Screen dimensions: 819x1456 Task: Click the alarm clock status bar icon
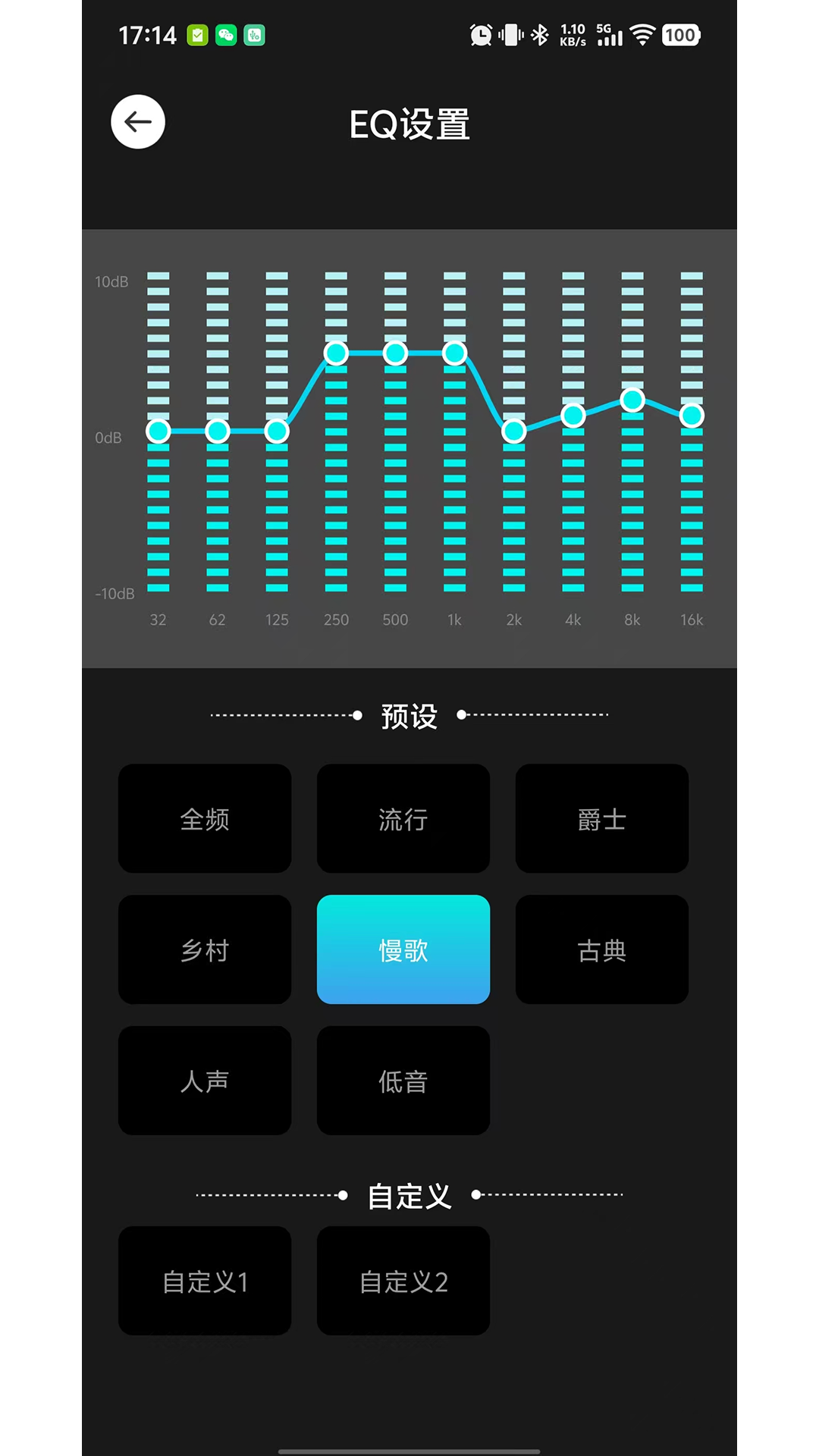point(479,35)
